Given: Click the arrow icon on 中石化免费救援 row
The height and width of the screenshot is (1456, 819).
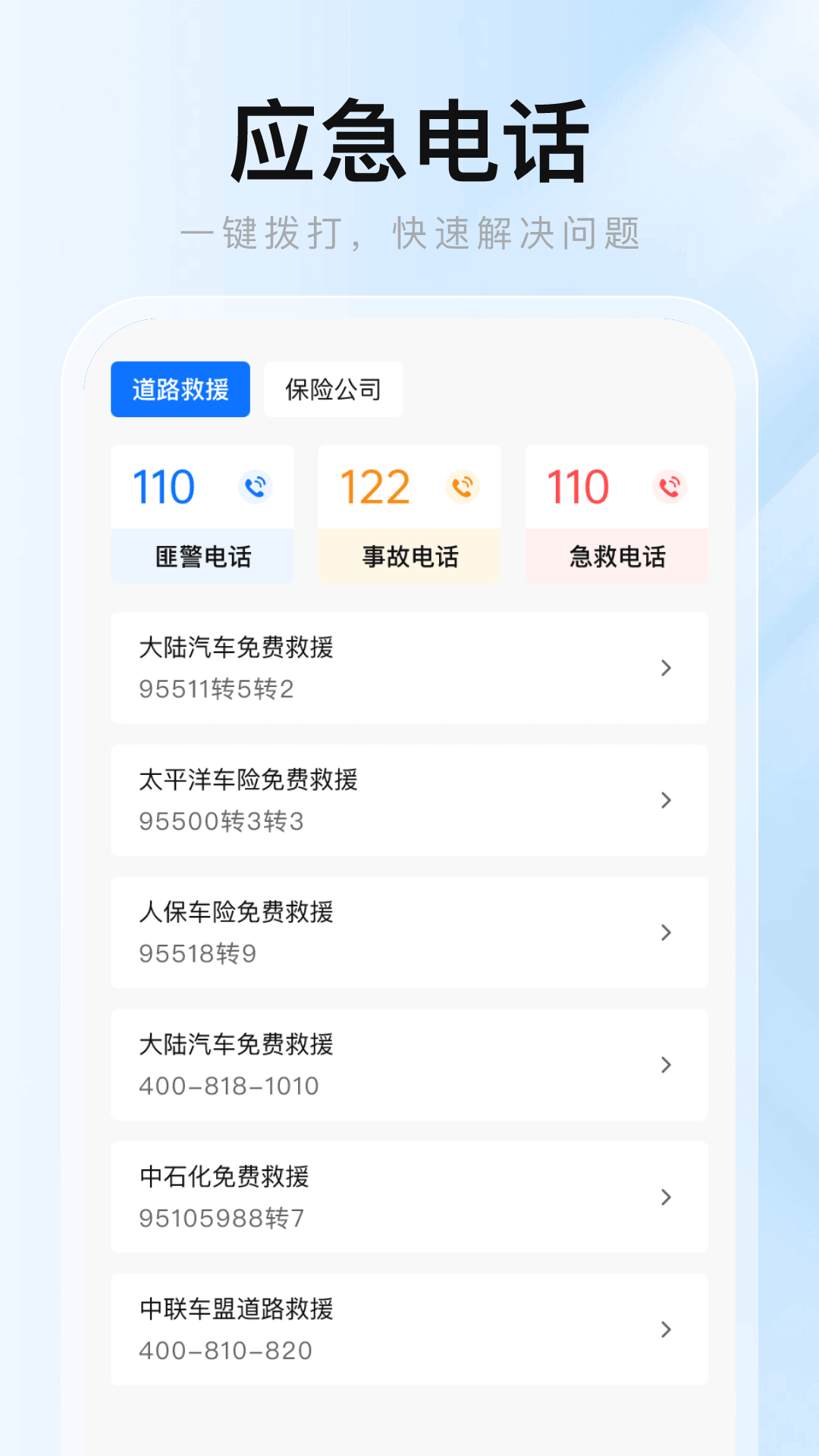Looking at the screenshot, I should coord(667,1197).
